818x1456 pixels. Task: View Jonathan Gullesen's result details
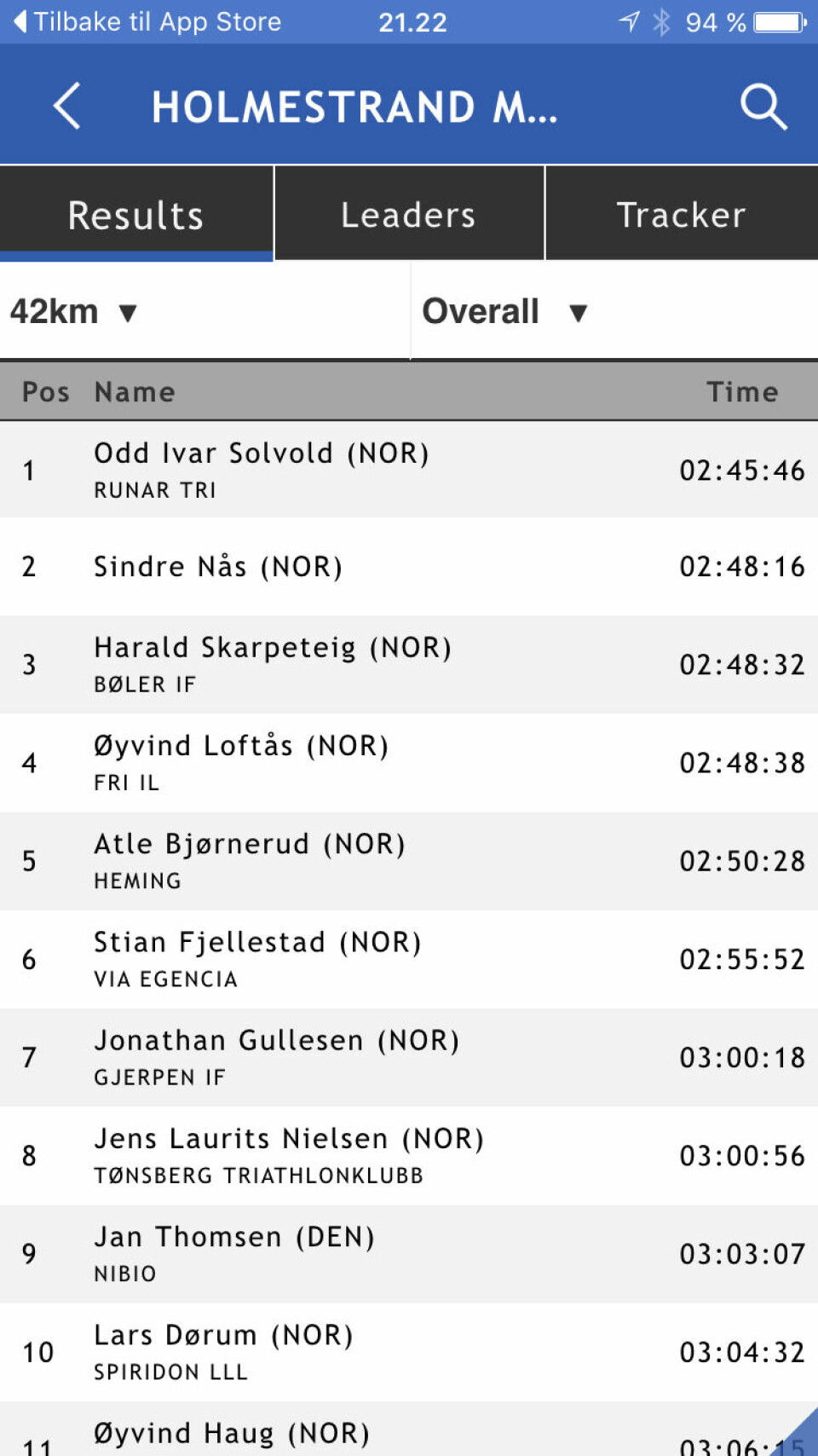click(x=407, y=1057)
